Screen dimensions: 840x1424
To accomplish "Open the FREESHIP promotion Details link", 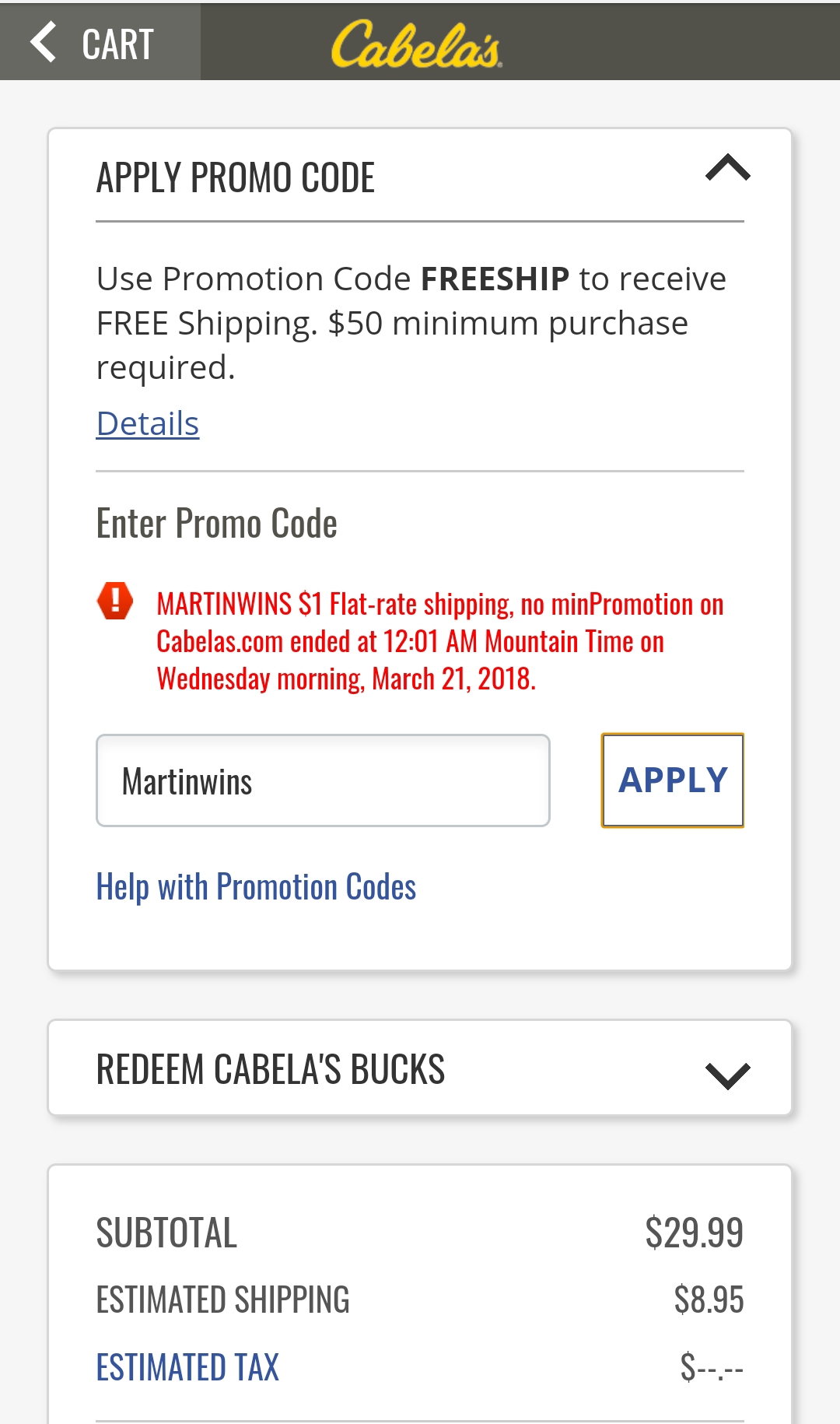I will click(148, 424).
